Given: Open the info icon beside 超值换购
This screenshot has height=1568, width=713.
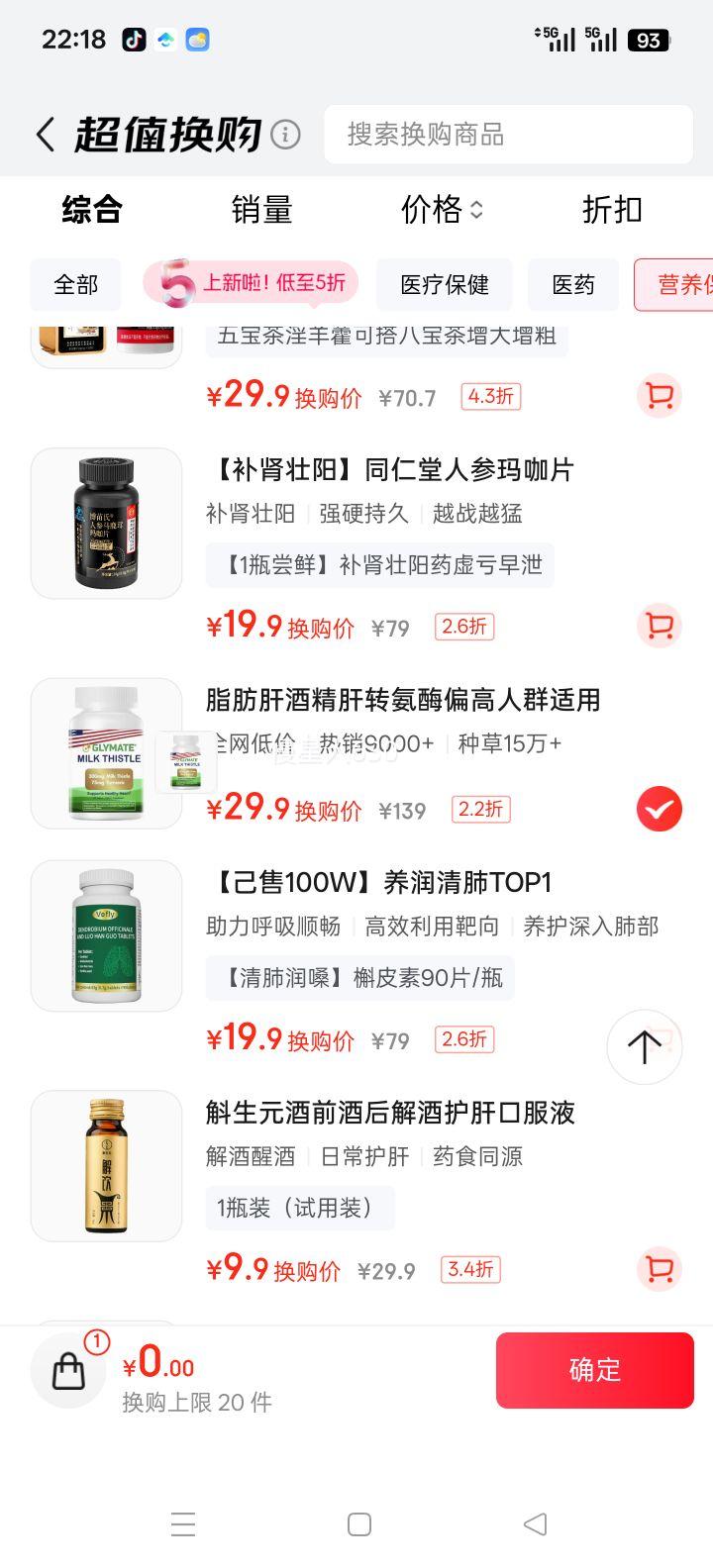Looking at the screenshot, I should (x=285, y=134).
